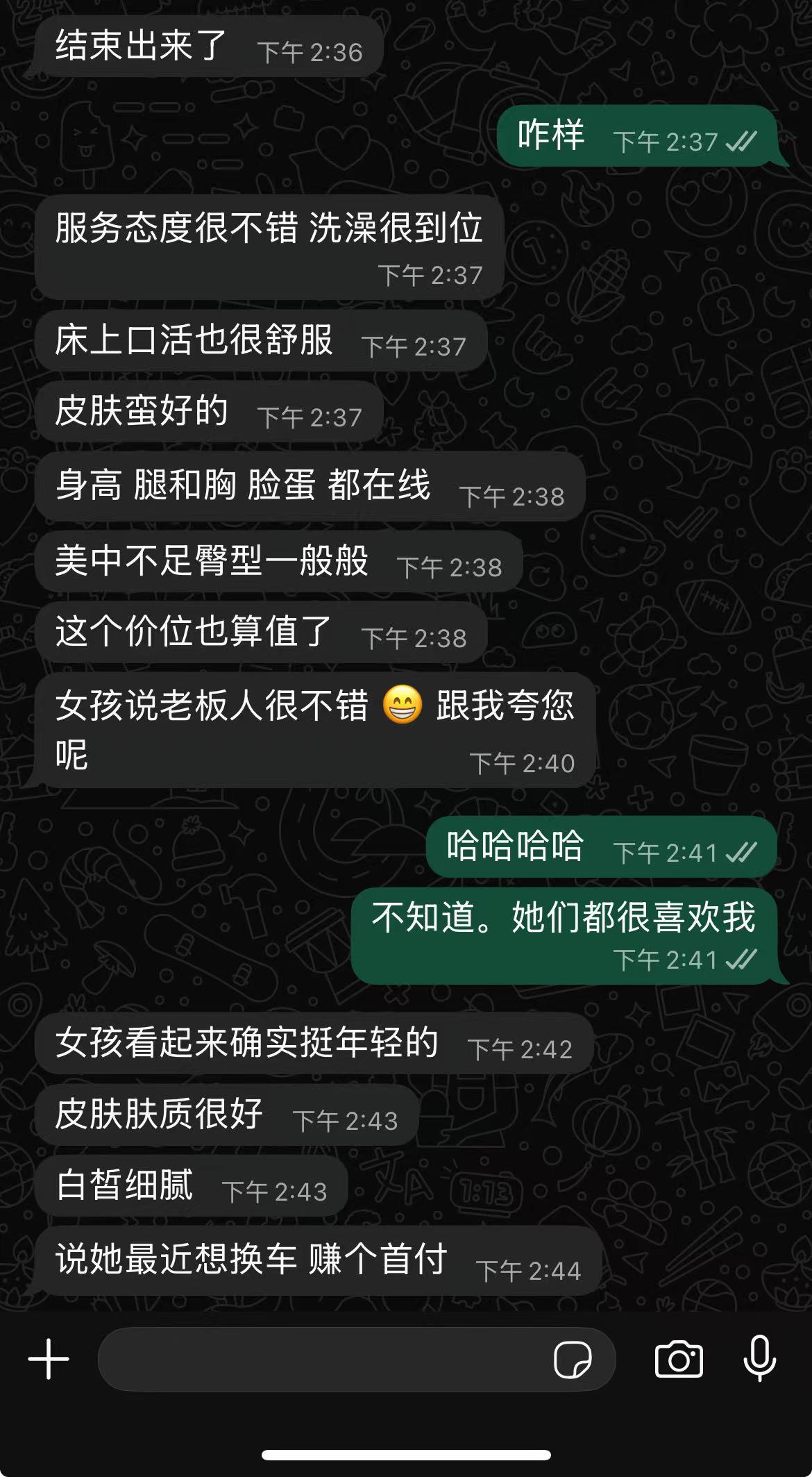Open the attachment plus menu
Viewport: 812px width, 1477px height.
[49, 1359]
